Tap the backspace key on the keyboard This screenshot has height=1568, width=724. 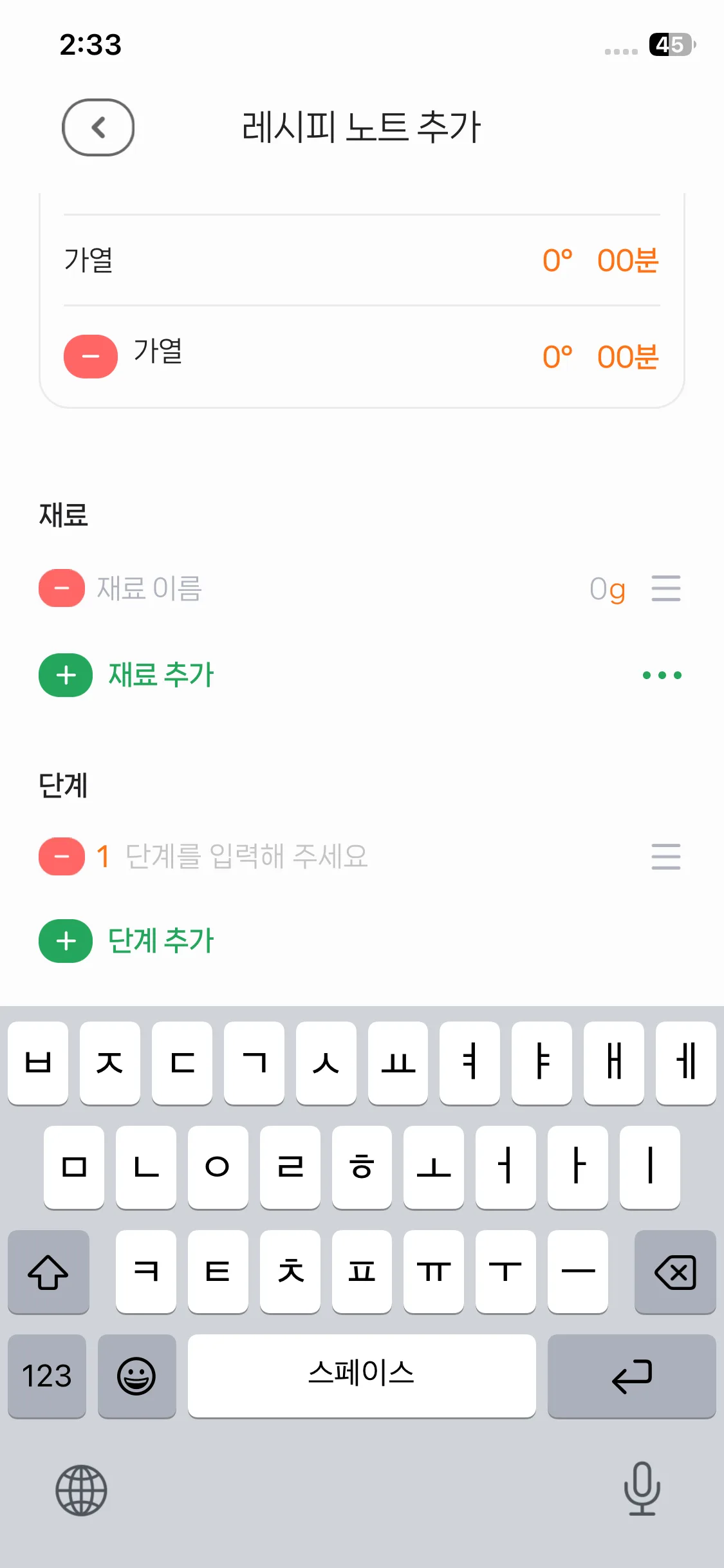[675, 1272]
